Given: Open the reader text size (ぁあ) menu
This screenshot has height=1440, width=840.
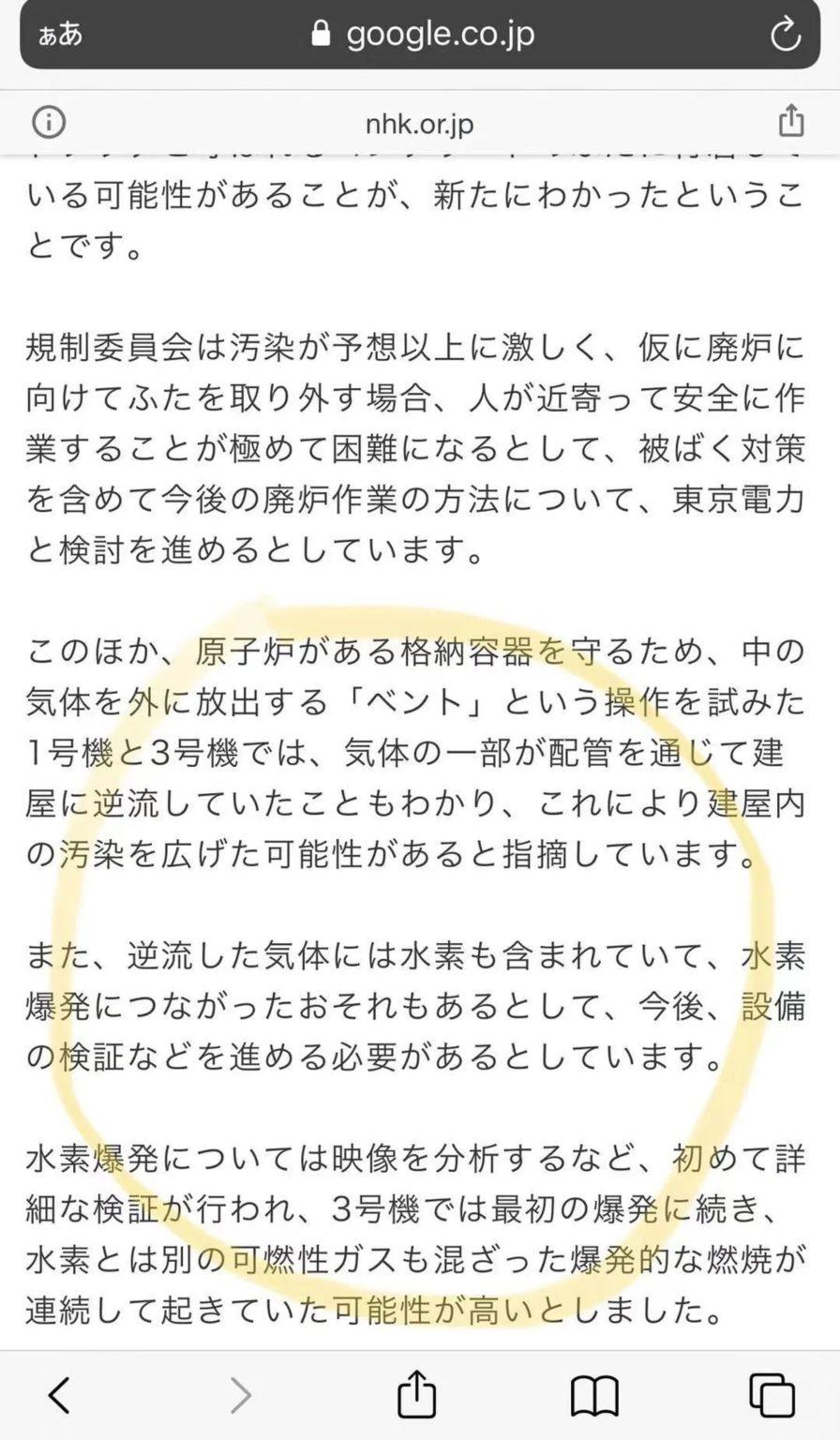Looking at the screenshot, I should click(x=60, y=36).
